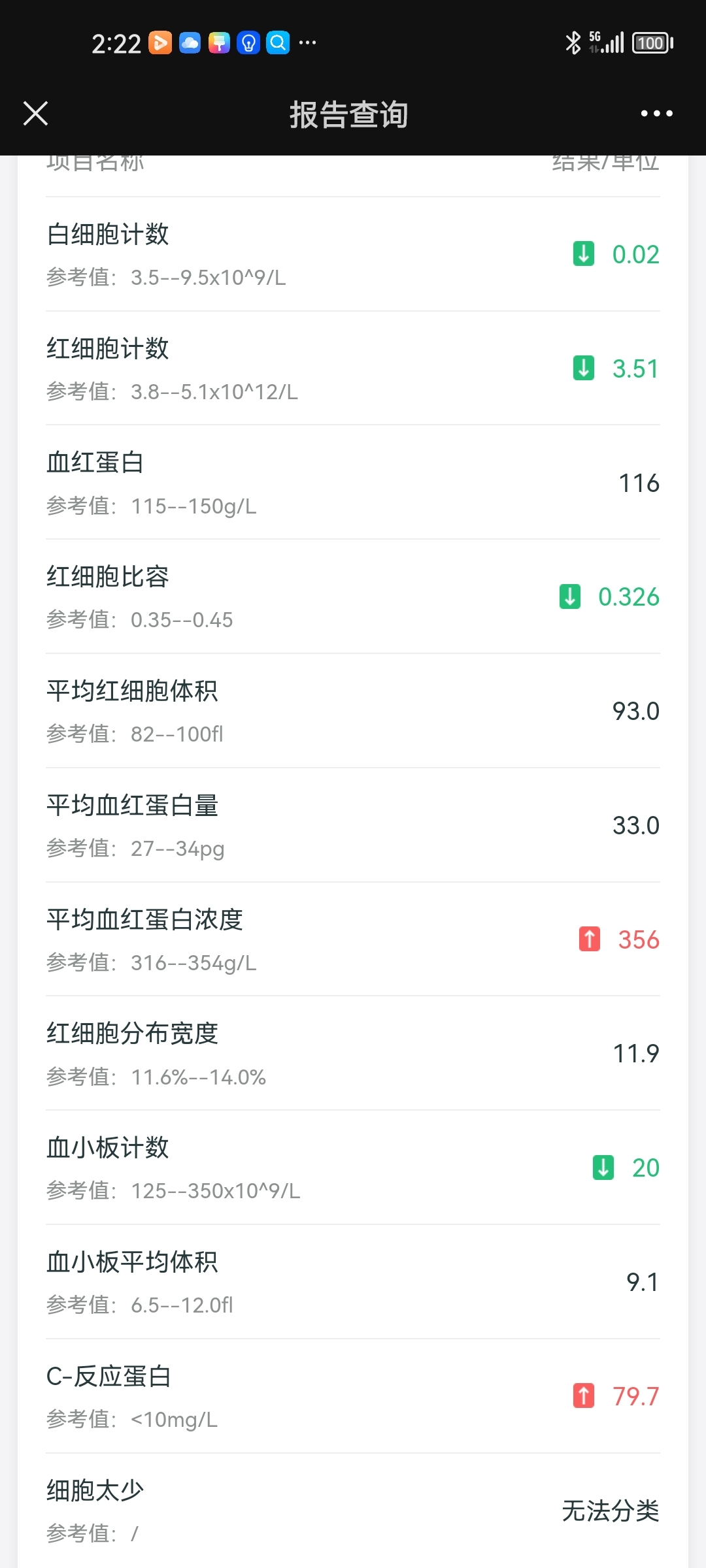Close the report query page
706x1568 pixels.
(36, 113)
